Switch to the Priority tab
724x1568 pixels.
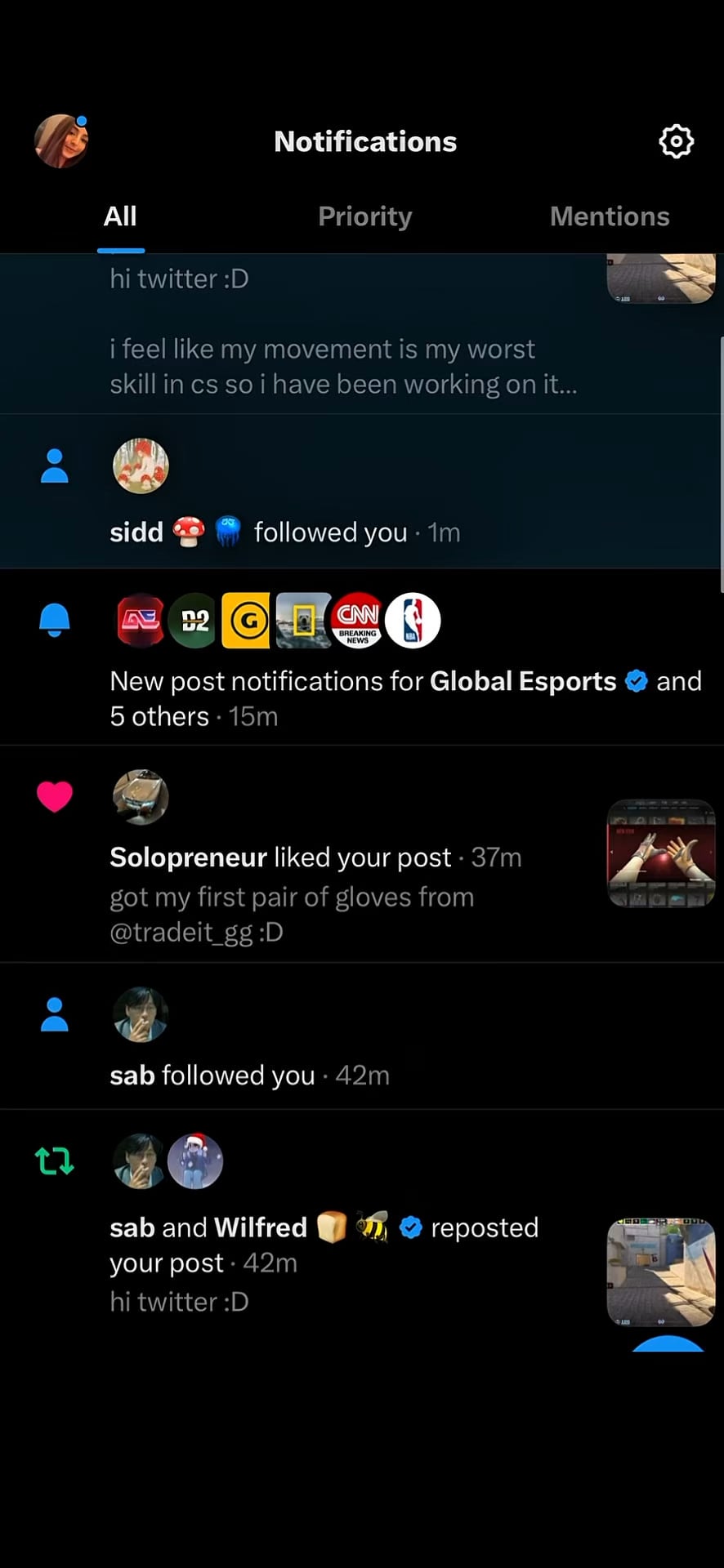pyautogui.click(x=364, y=216)
